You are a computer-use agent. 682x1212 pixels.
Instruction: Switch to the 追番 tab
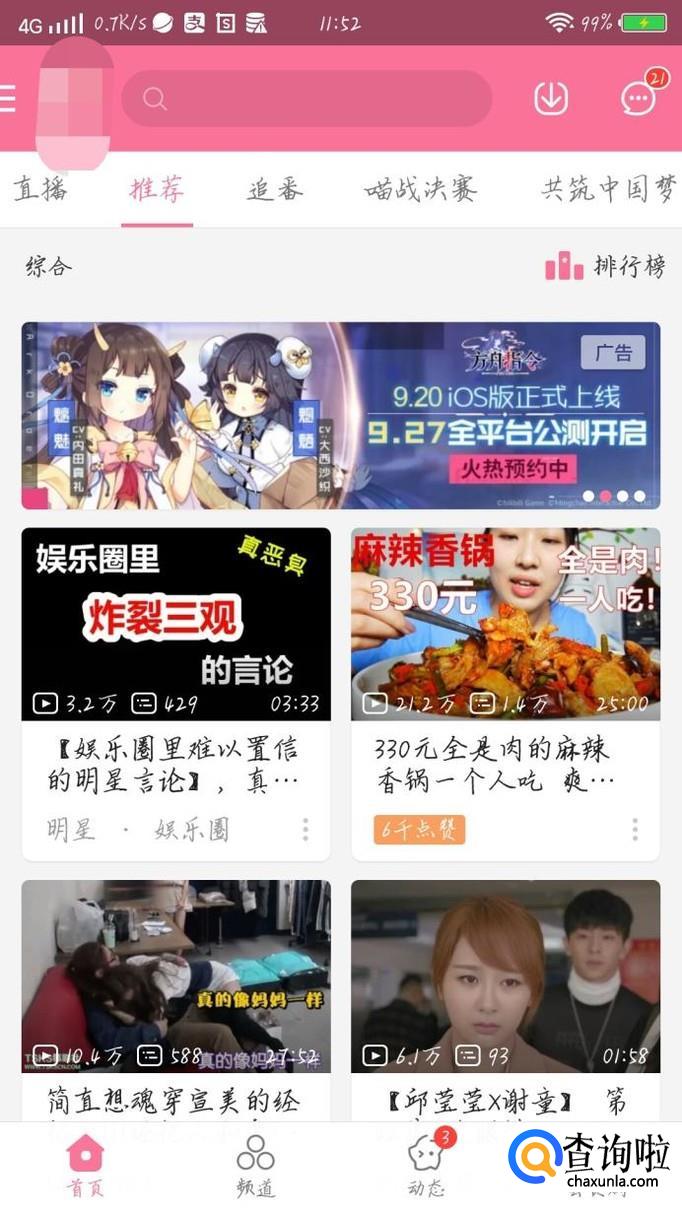coord(275,189)
